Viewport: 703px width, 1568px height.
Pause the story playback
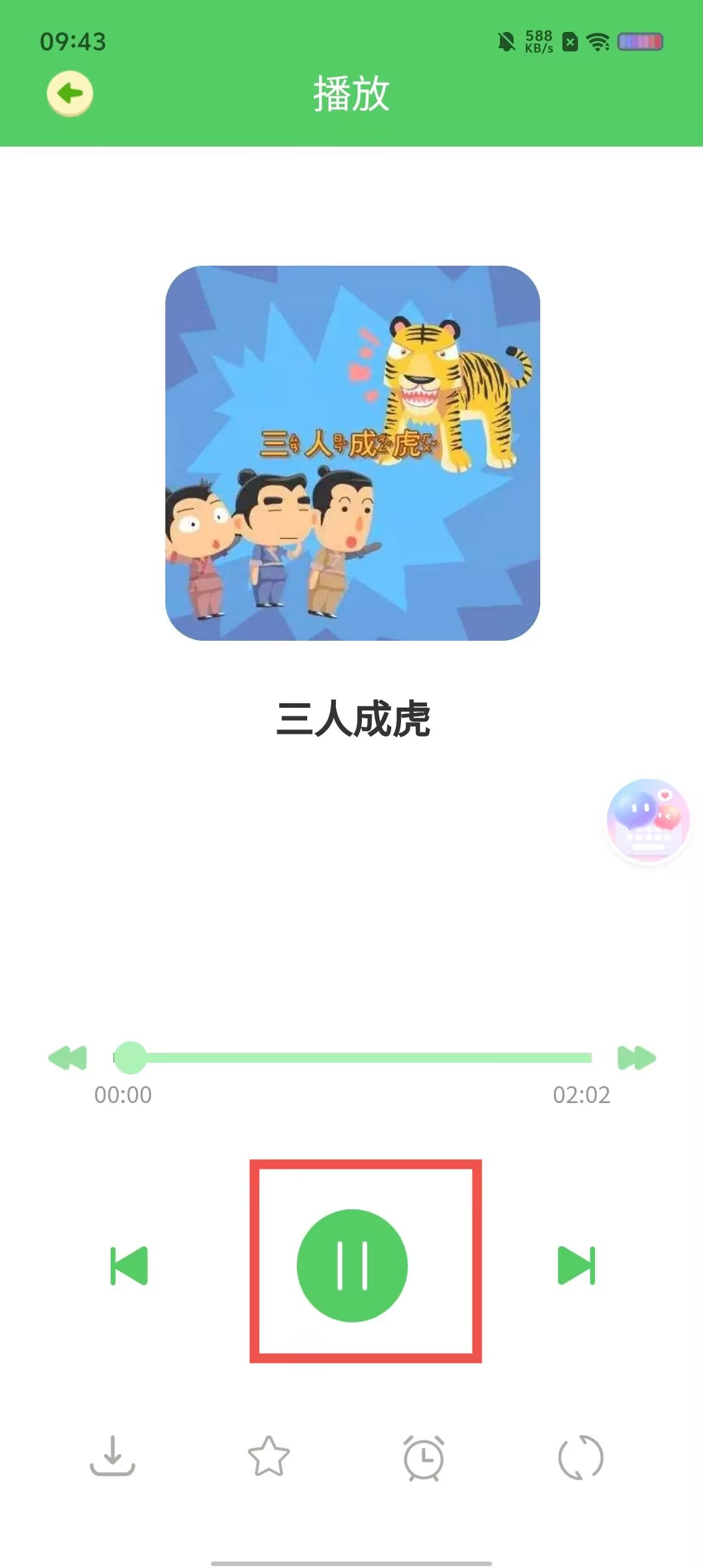(352, 1265)
